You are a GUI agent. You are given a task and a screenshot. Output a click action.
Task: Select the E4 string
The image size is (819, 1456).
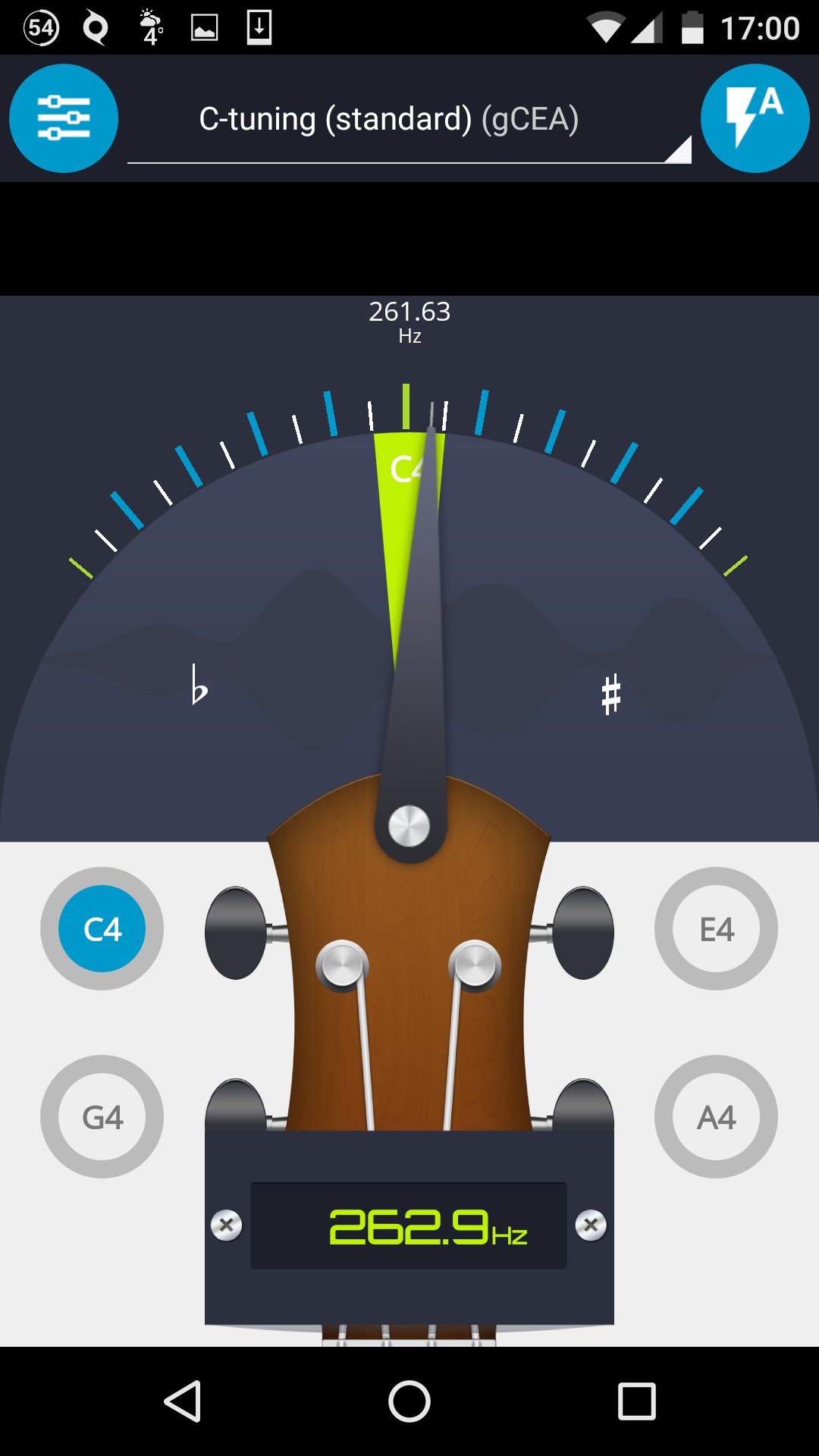pyautogui.click(x=715, y=928)
